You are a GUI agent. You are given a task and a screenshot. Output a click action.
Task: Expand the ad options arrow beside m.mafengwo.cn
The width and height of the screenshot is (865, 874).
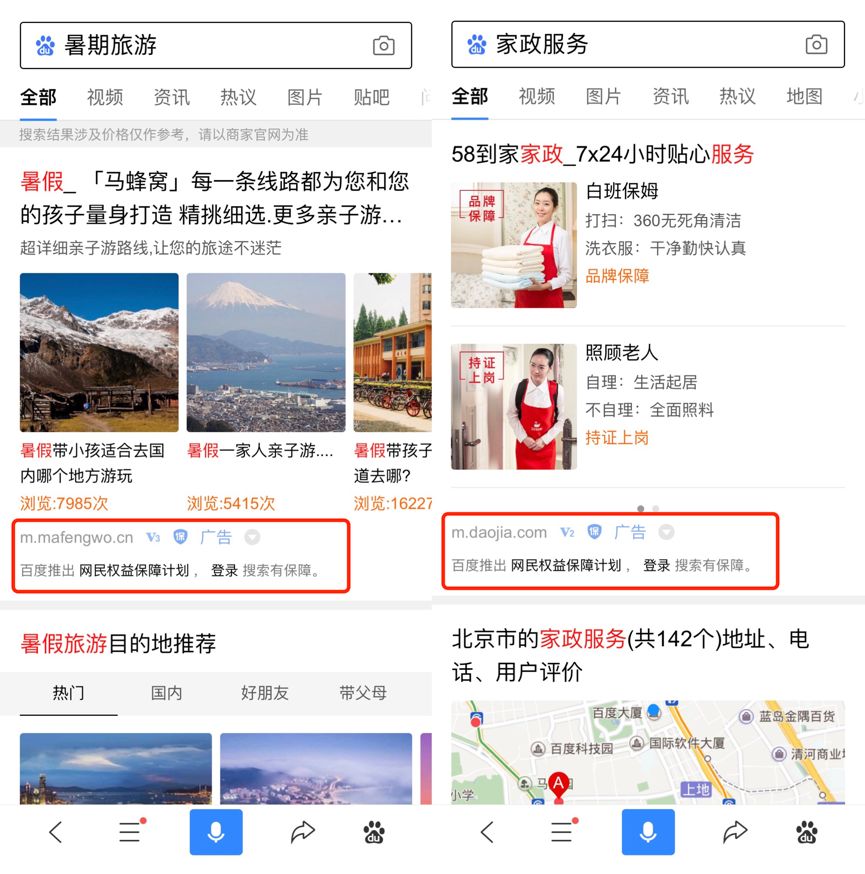(x=252, y=537)
